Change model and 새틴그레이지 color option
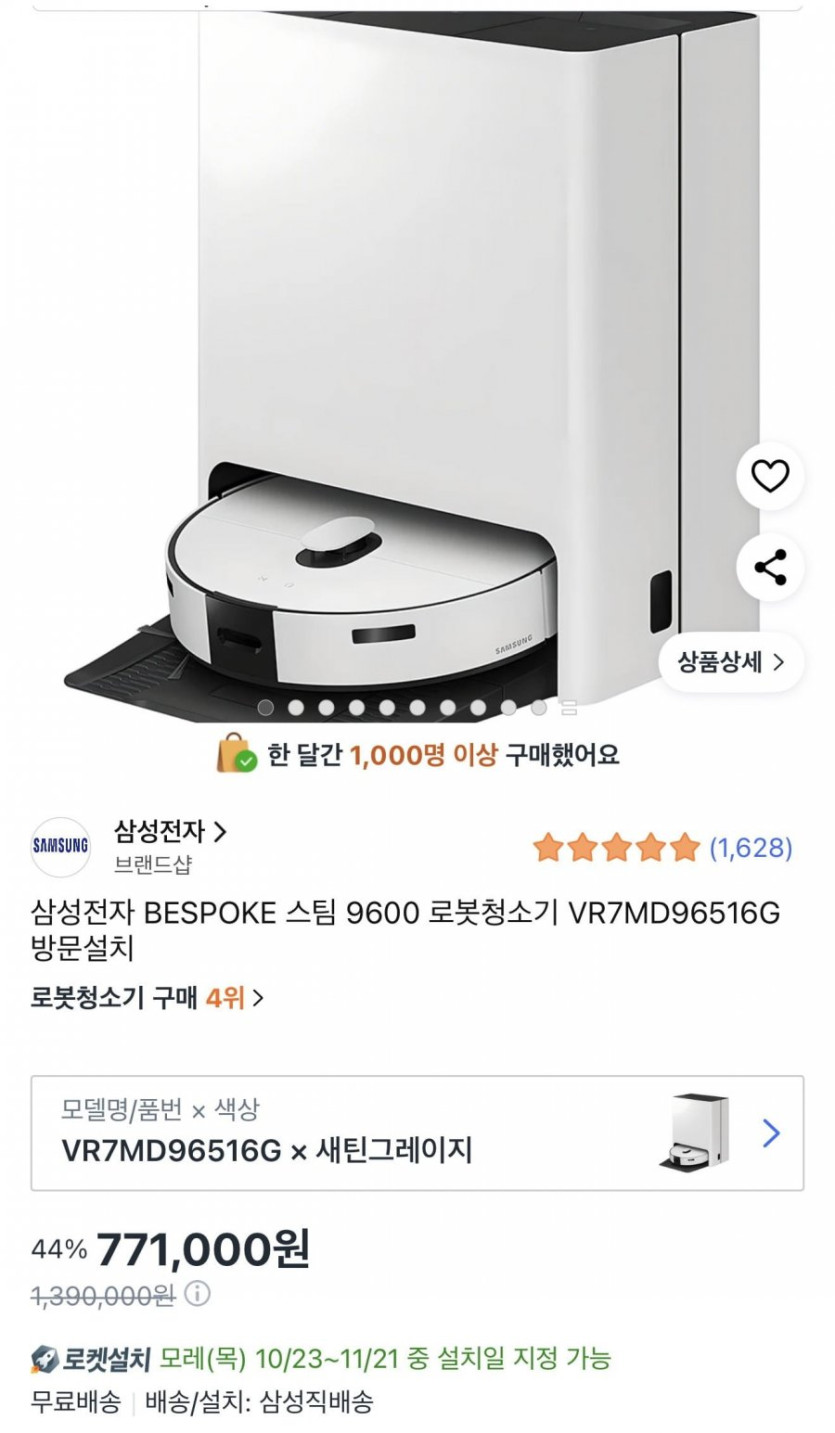 417,1133
